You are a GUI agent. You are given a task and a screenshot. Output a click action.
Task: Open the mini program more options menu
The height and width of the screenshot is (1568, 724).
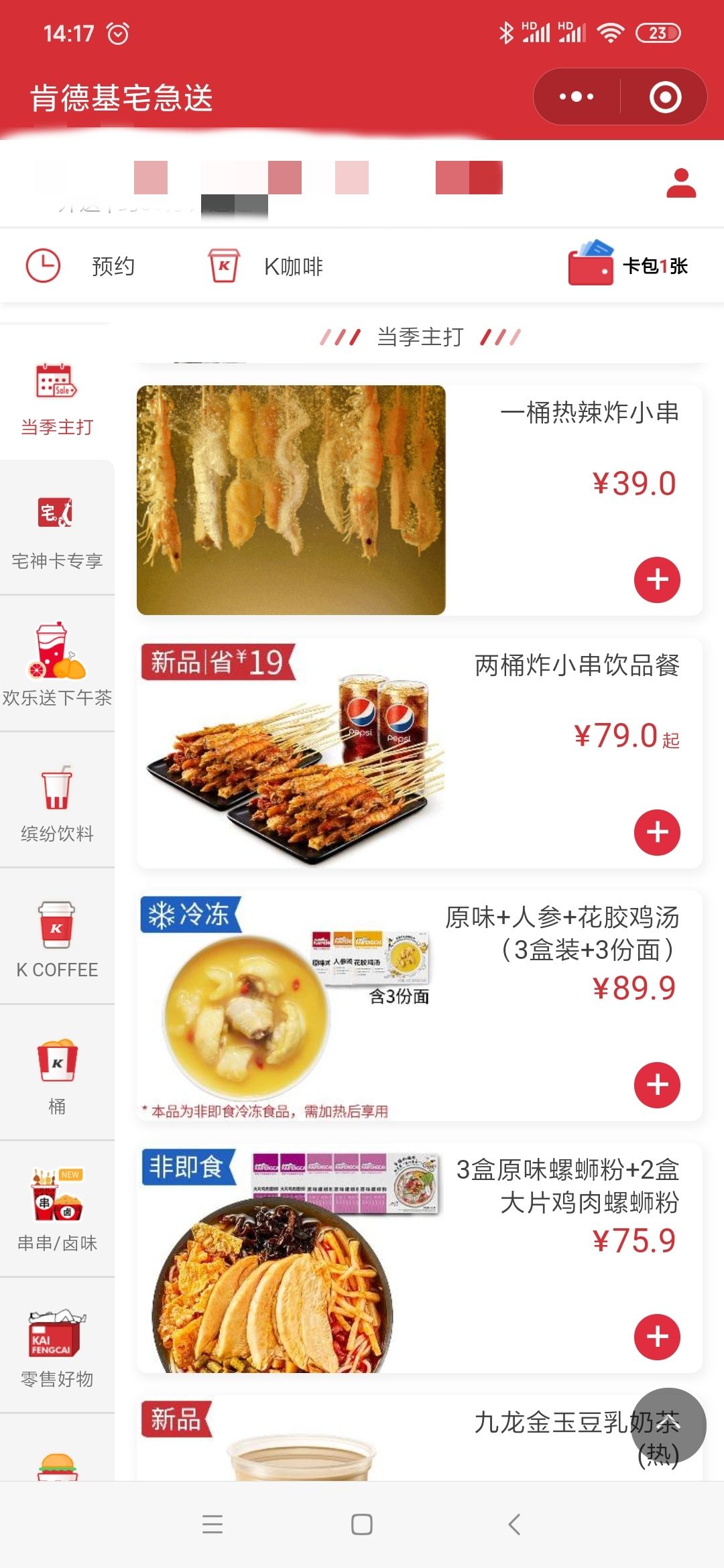coord(577,97)
